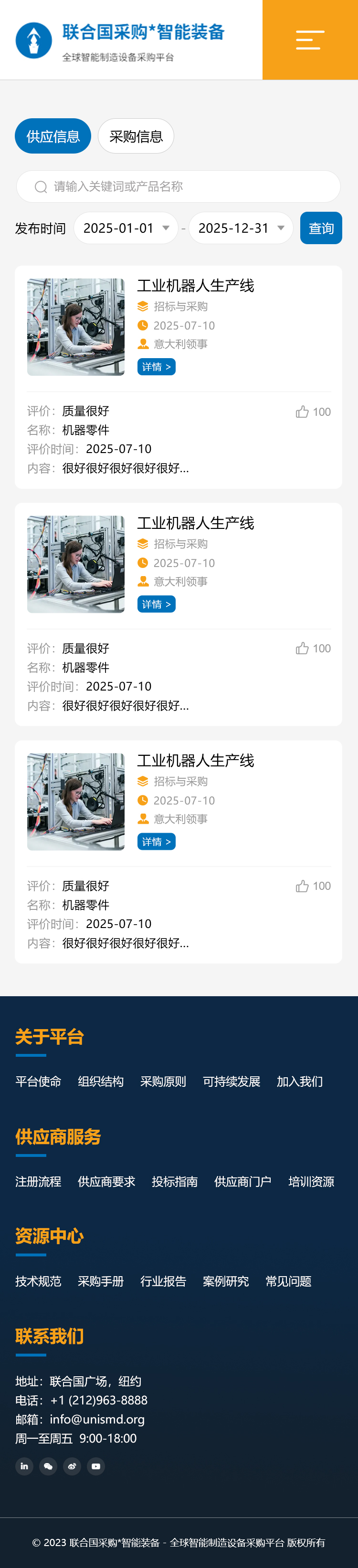Switch to the 采购信息 tab
Viewport: 358px width, 1568px height.
point(136,136)
